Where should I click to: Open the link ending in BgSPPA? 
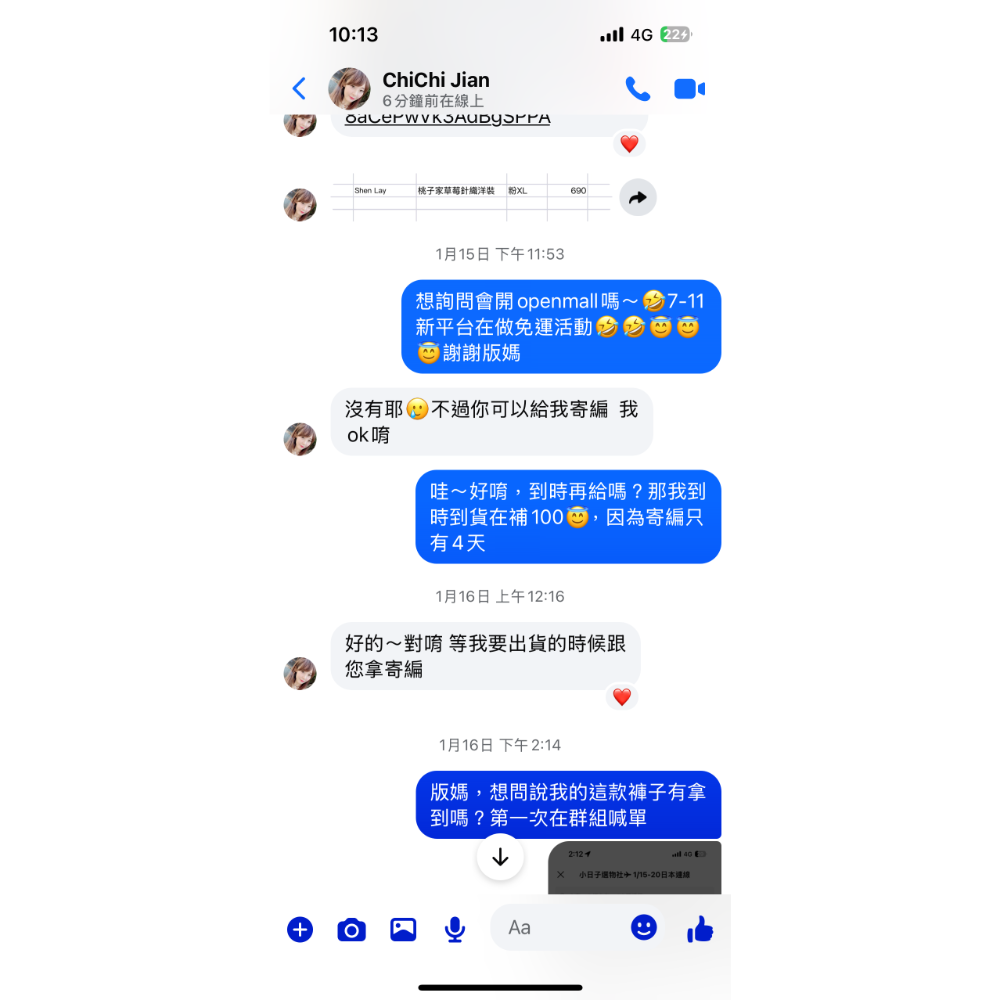point(448,119)
